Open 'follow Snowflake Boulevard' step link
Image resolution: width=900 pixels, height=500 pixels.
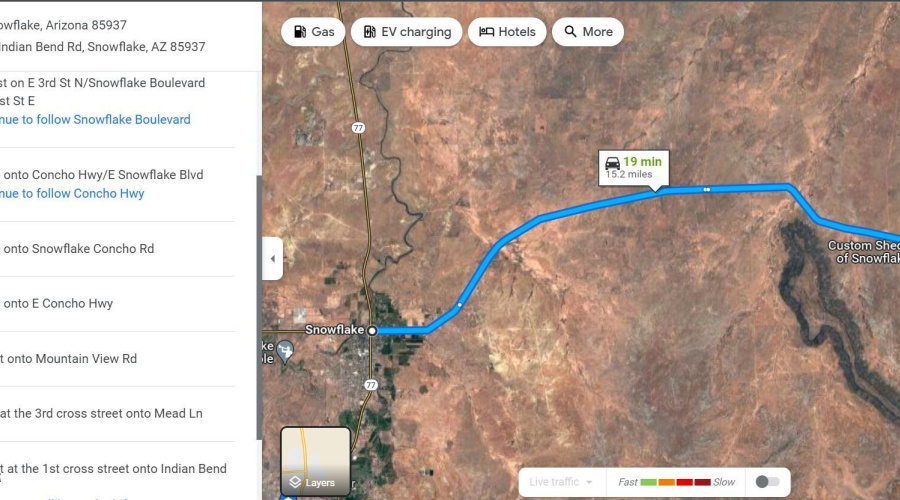coord(95,119)
